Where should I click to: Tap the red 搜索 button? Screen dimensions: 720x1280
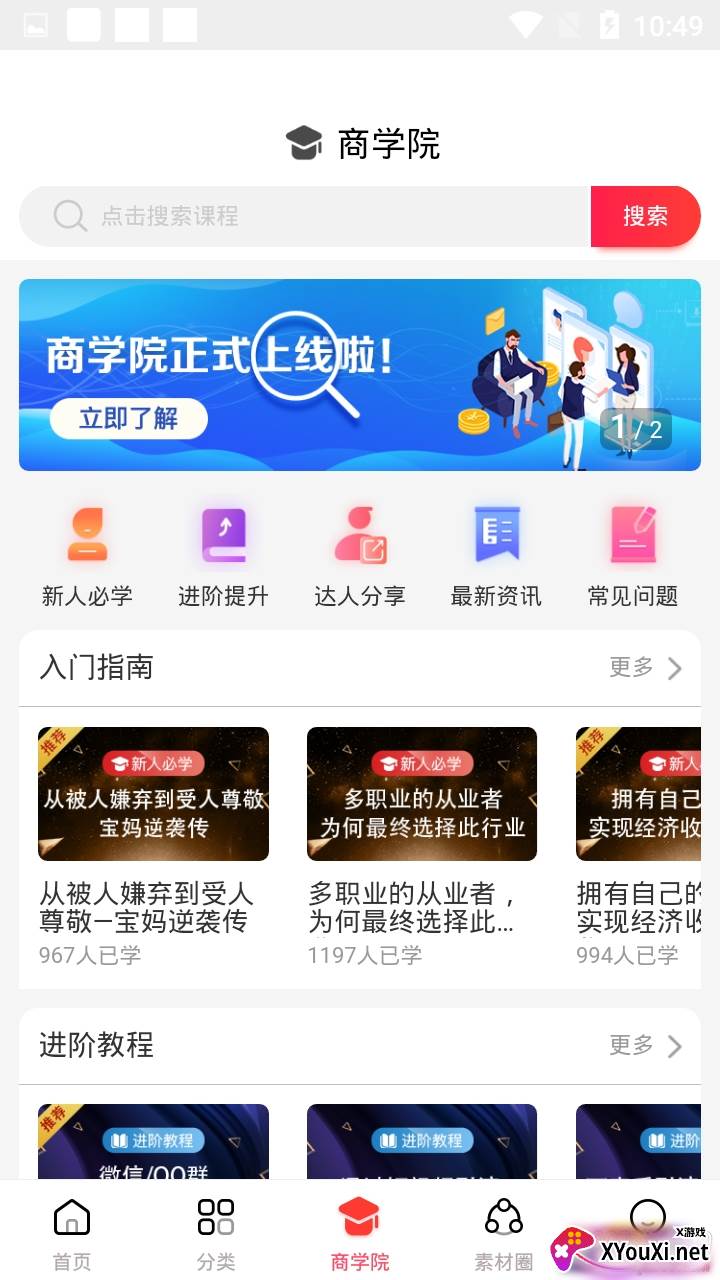[x=645, y=216]
